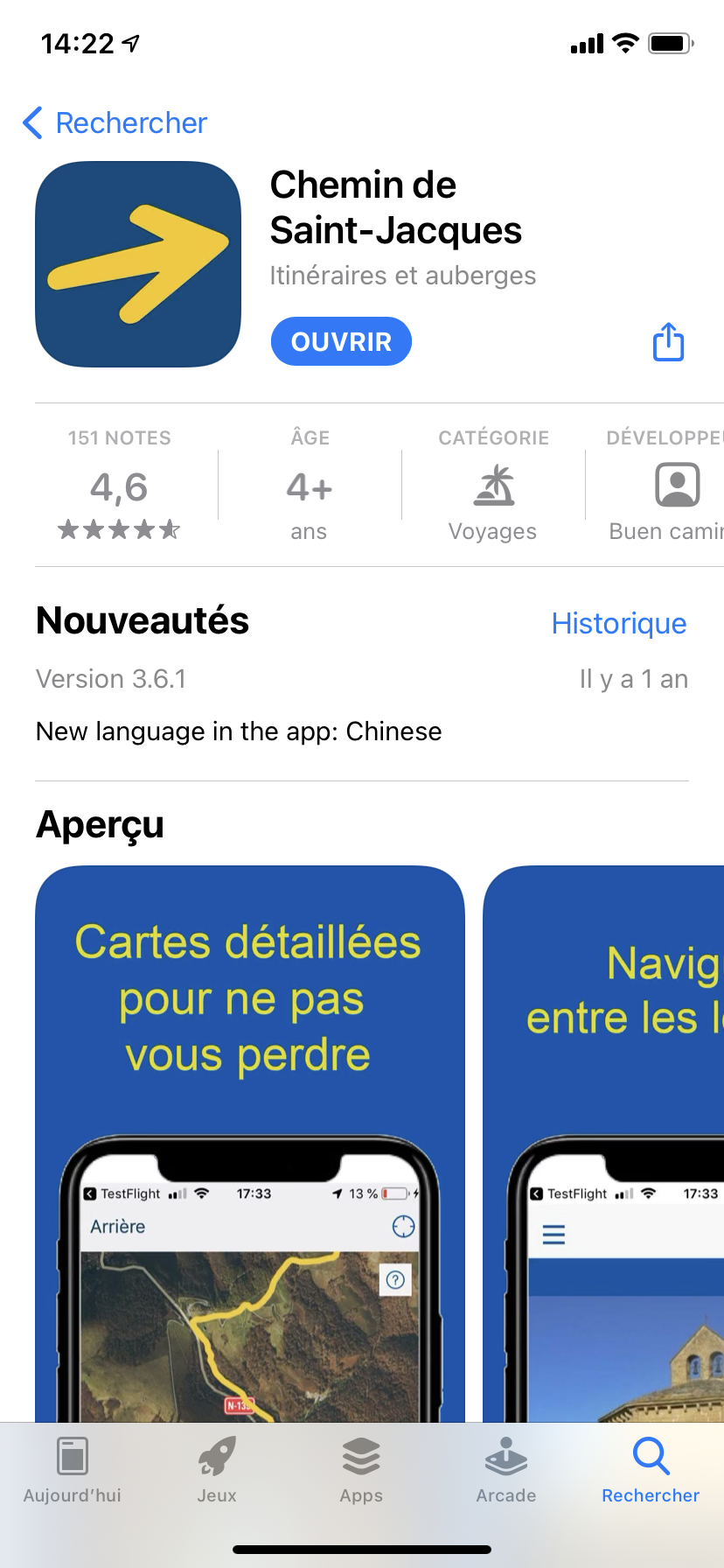Open the Cartes détaillées preview screenshot
Image resolution: width=724 pixels, height=1568 pixels.
click(x=249, y=1137)
